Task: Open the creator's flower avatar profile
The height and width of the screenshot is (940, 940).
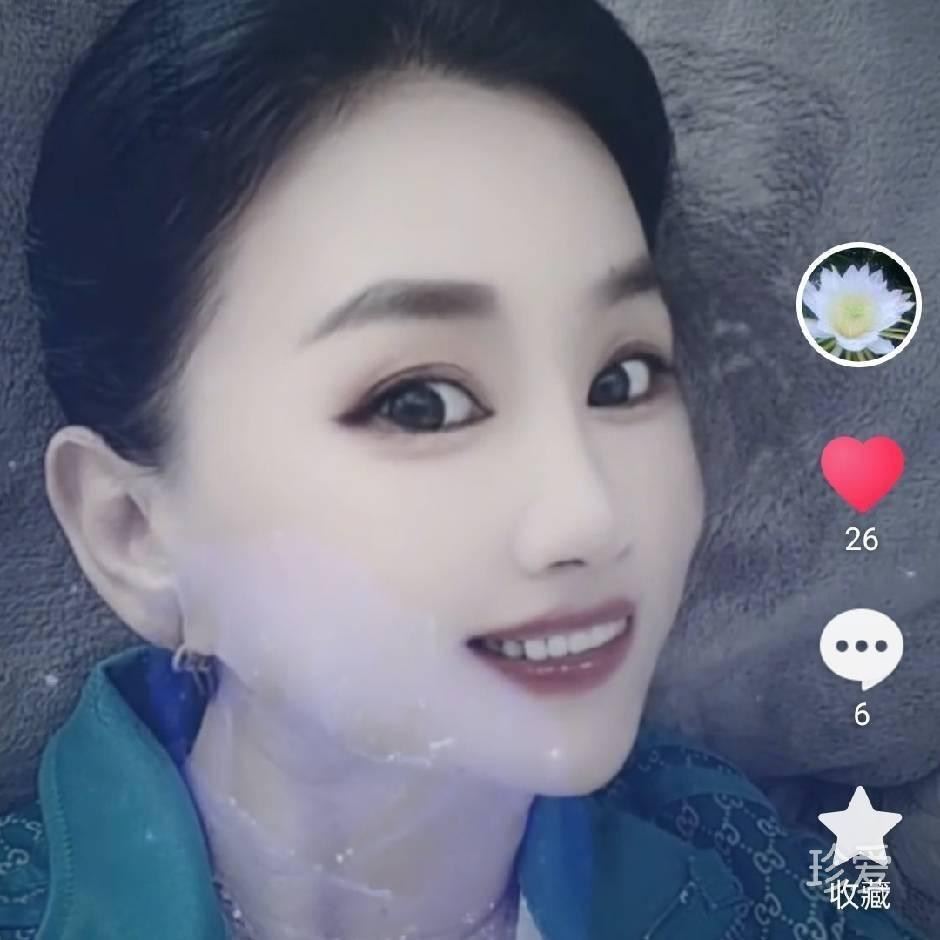Action: (x=858, y=305)
